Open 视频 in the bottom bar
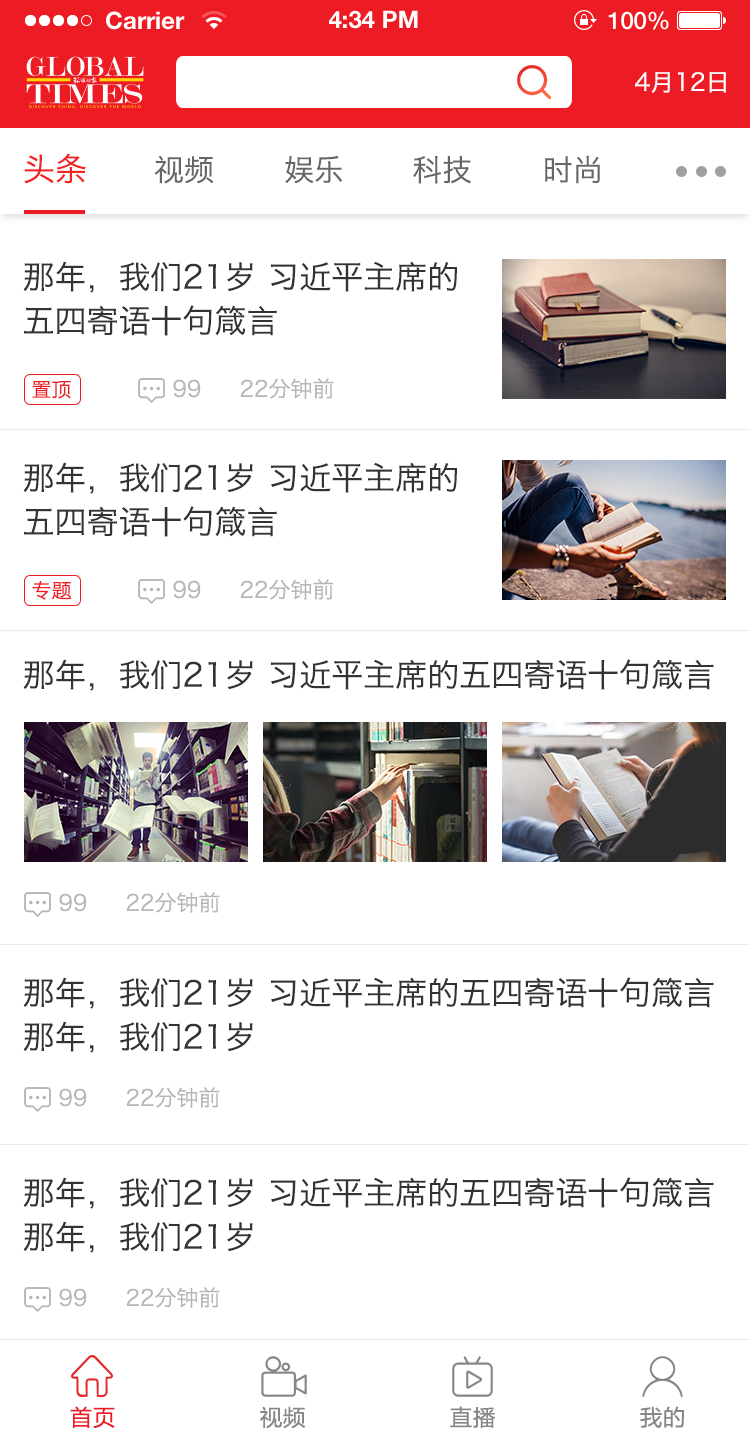Screen dimensions: 750x1438 point(283,1391)
